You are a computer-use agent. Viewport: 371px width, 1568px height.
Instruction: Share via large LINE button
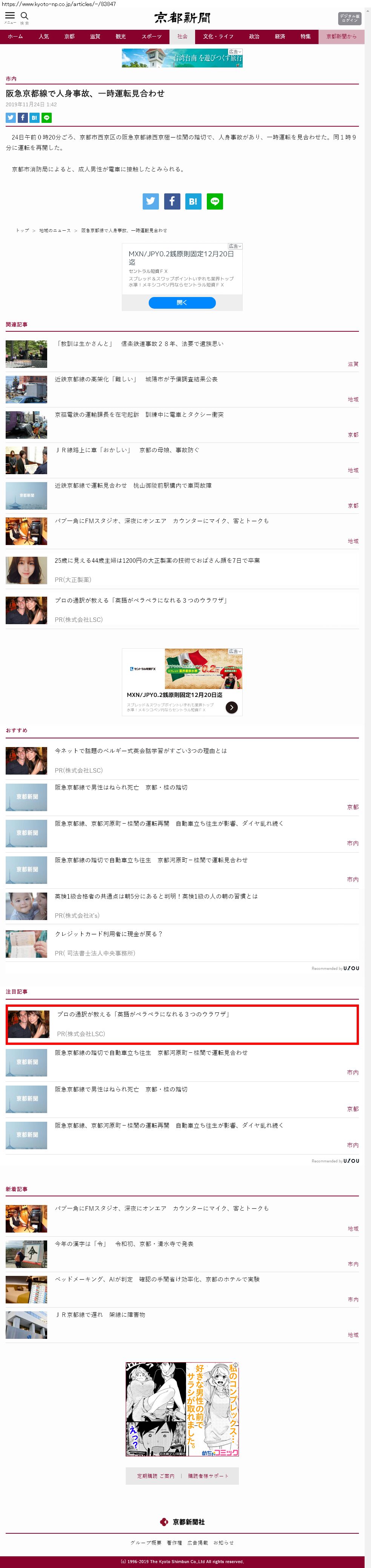214,201
